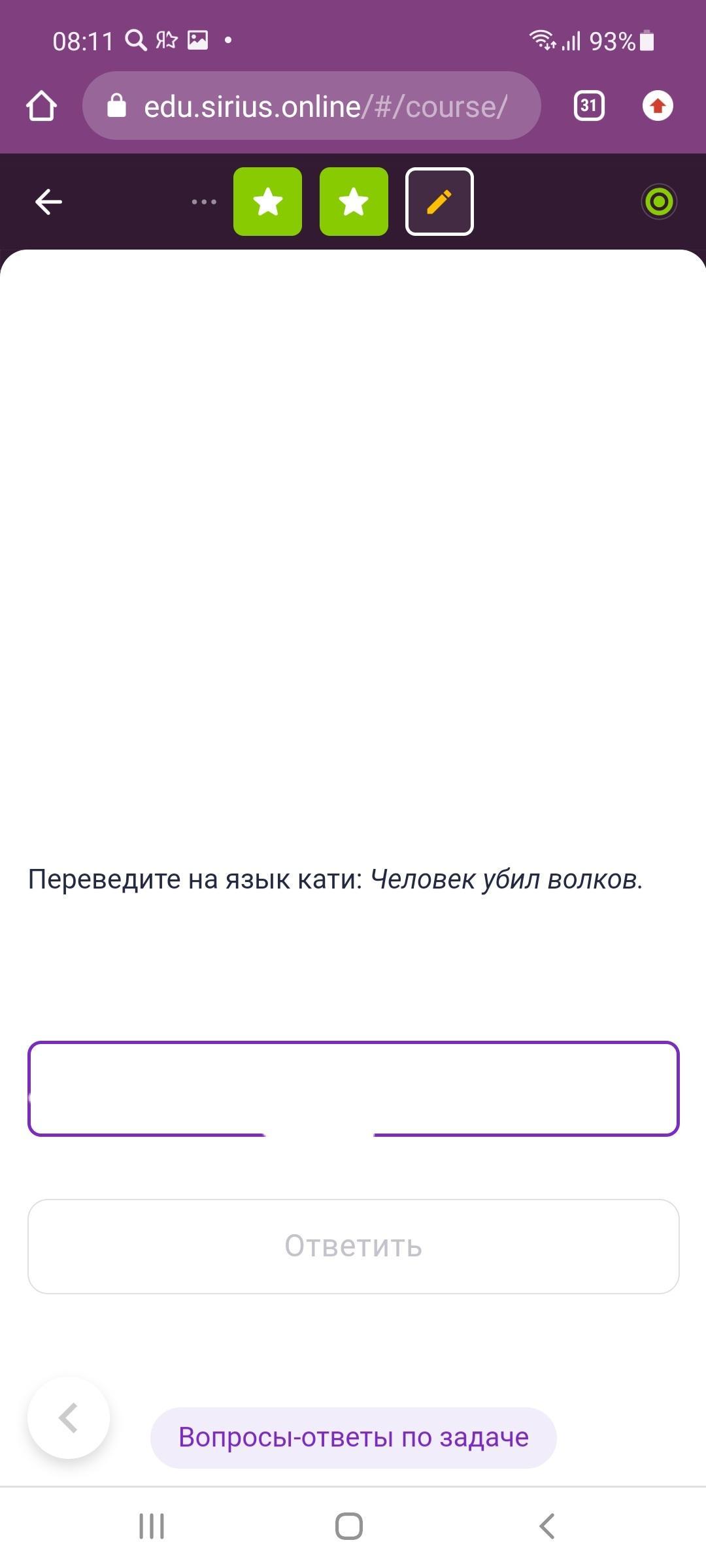
Task: Tap the red update arrow icon
Action: coord(658,106)
